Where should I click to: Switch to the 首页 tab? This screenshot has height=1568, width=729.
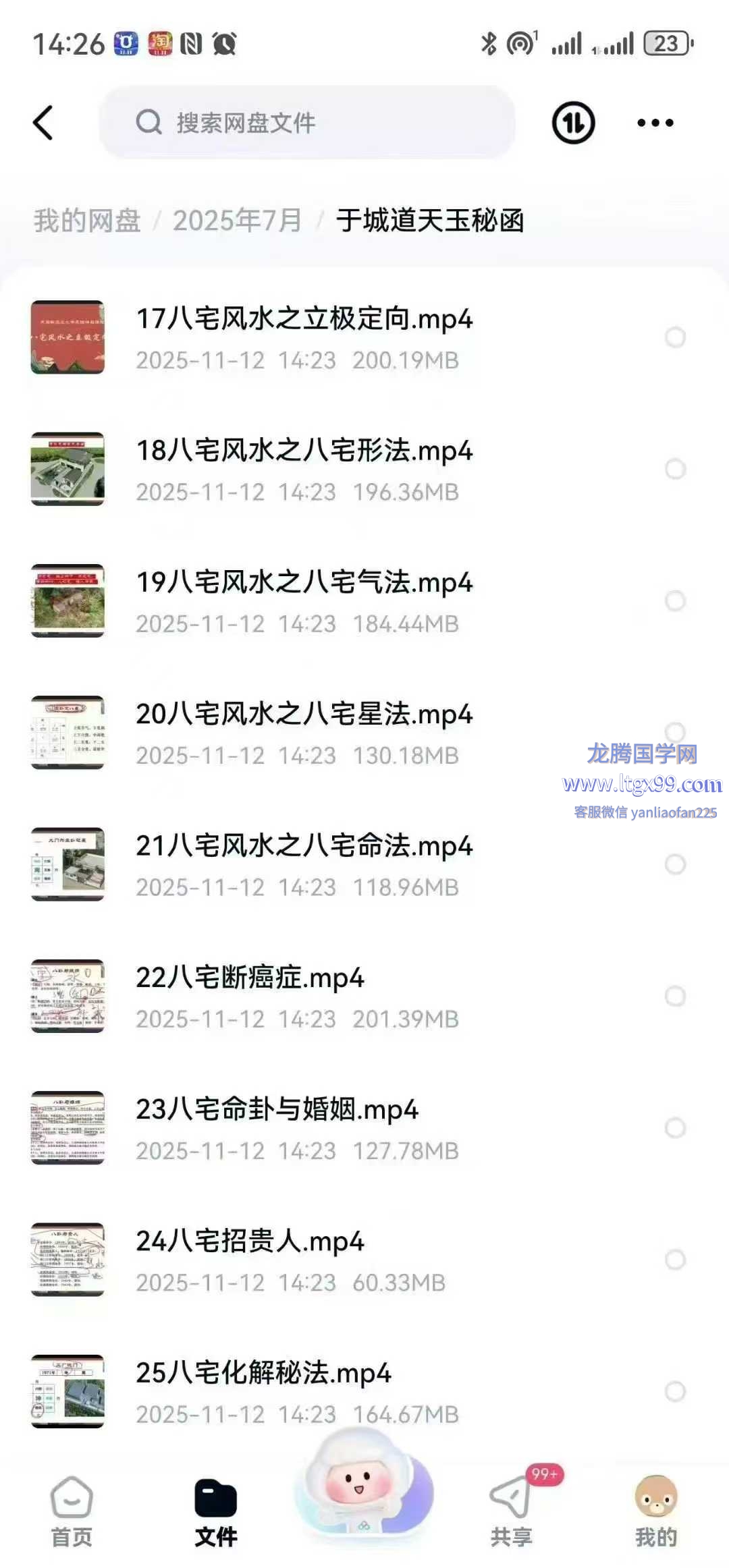[x=72, y=1511]
